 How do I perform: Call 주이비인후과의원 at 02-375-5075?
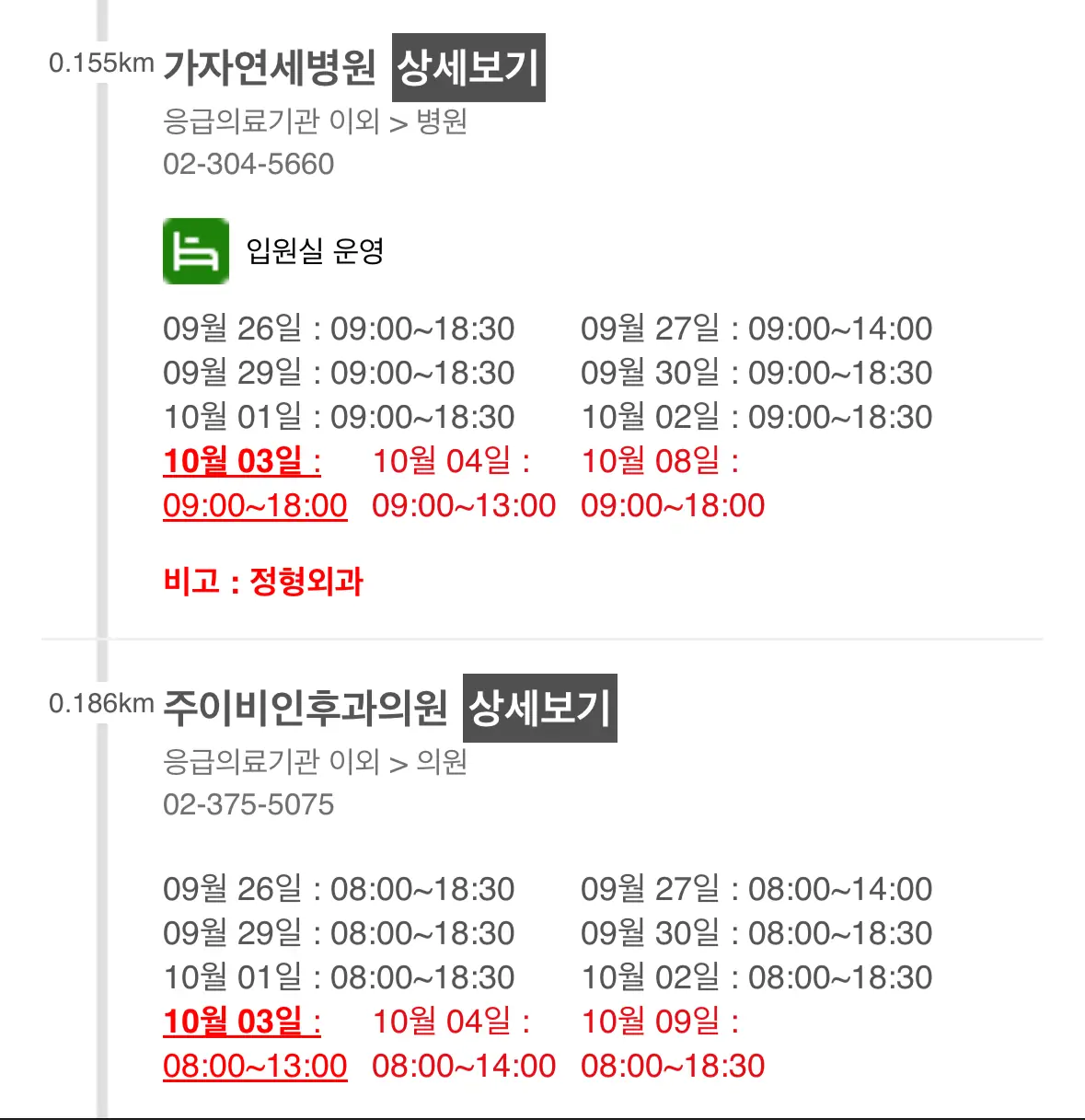(x=248, y=805)
